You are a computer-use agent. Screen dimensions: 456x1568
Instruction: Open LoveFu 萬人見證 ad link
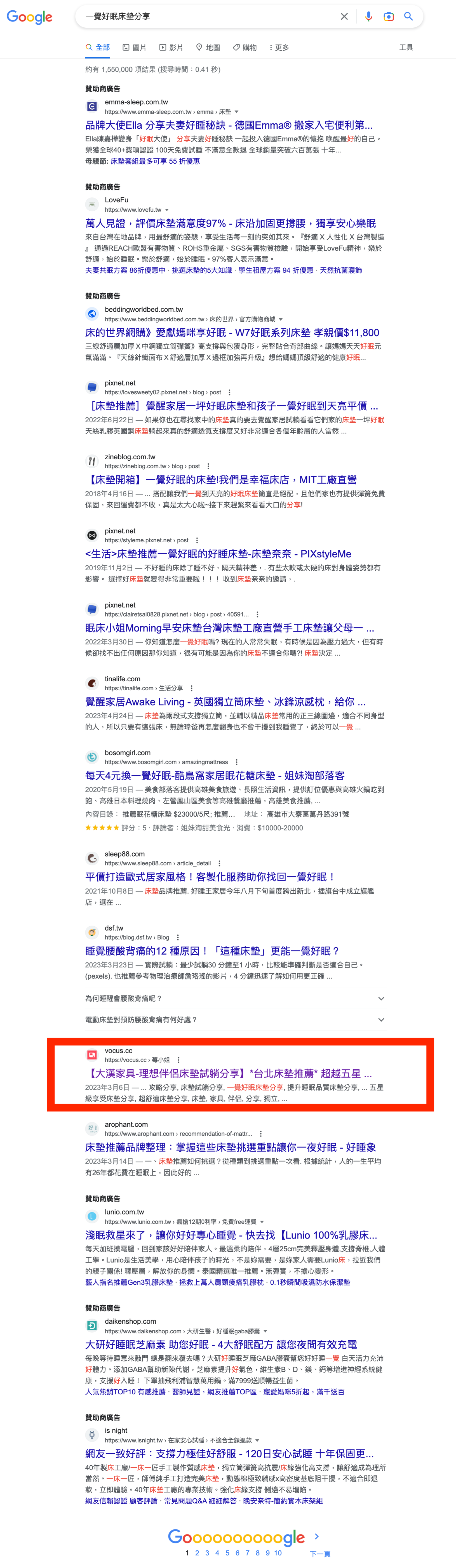tap(230, 223)
